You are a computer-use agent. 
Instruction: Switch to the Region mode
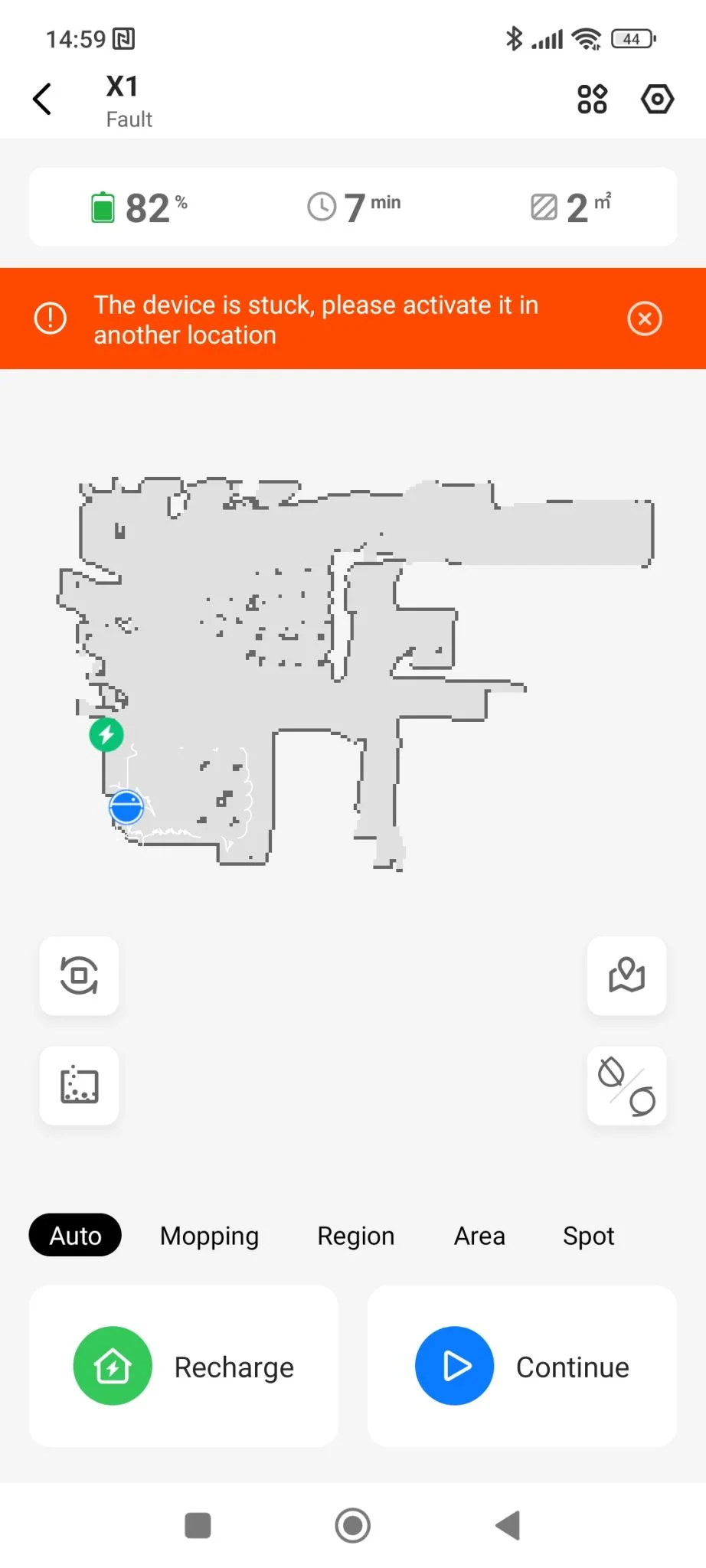[x=356, y=1236]
